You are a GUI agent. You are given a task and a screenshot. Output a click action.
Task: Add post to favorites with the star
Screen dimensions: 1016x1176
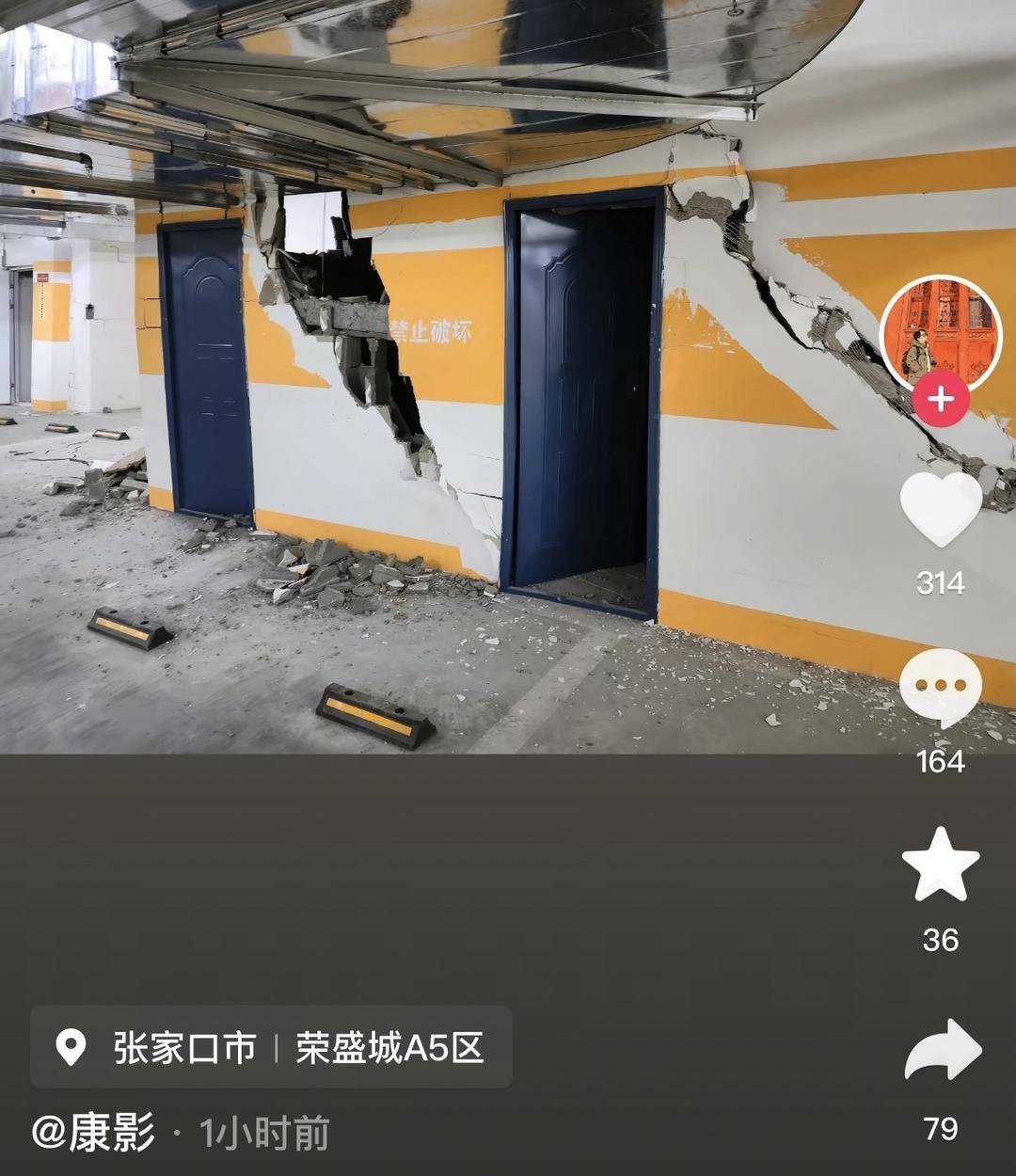pyautogui.click(x=941, y=864)
